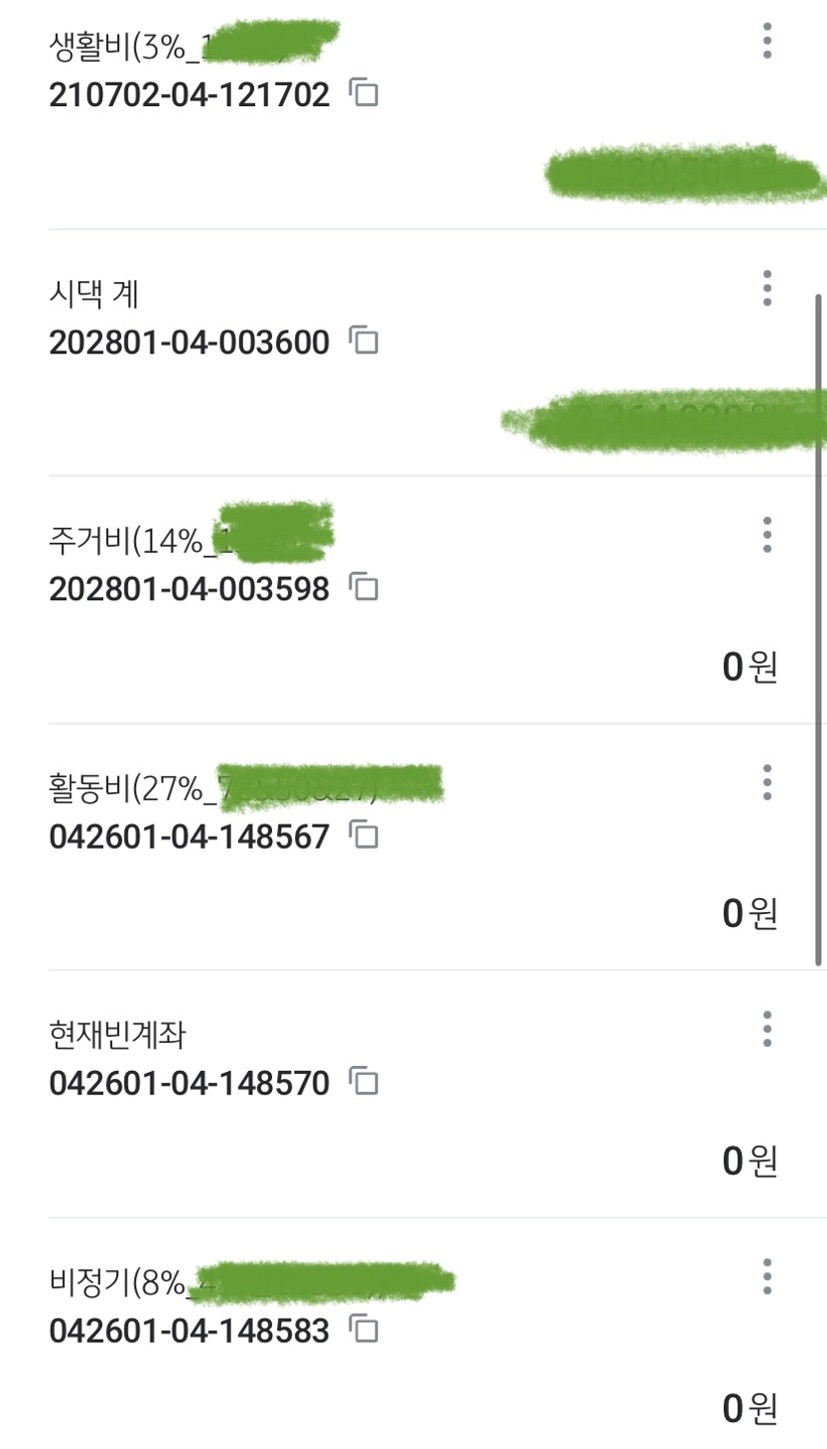Image resolution: width=827 pixels, height=1449 pixels.
Task: Open more options for 주거비 account
Action: [x=767, y=535]
